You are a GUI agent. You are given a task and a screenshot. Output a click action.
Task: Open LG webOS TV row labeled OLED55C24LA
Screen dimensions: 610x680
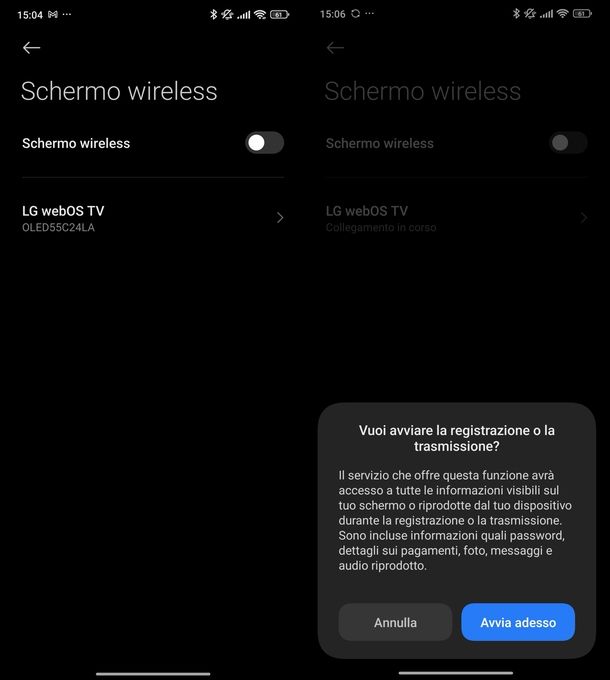click(x=152, y=218)
